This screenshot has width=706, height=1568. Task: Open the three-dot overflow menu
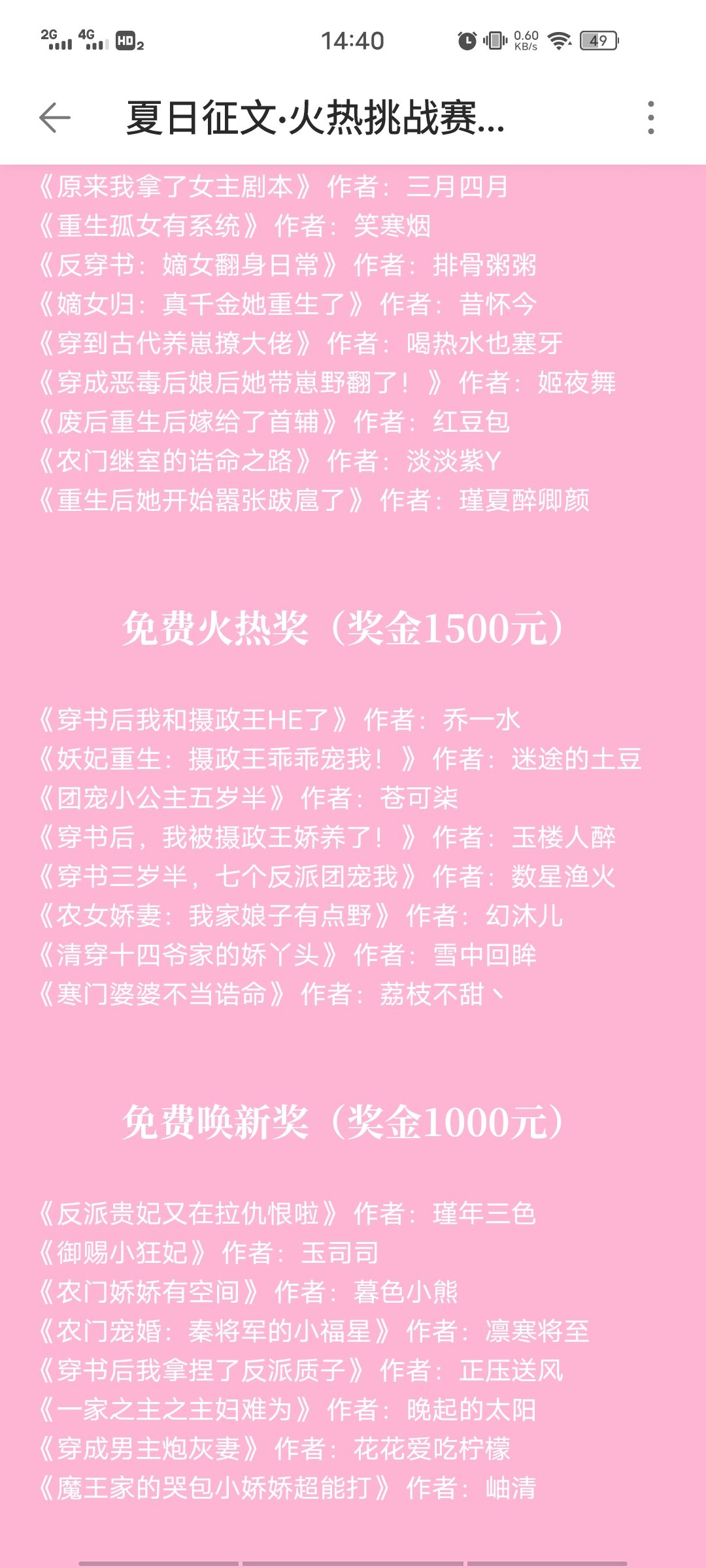click(650, 118)
